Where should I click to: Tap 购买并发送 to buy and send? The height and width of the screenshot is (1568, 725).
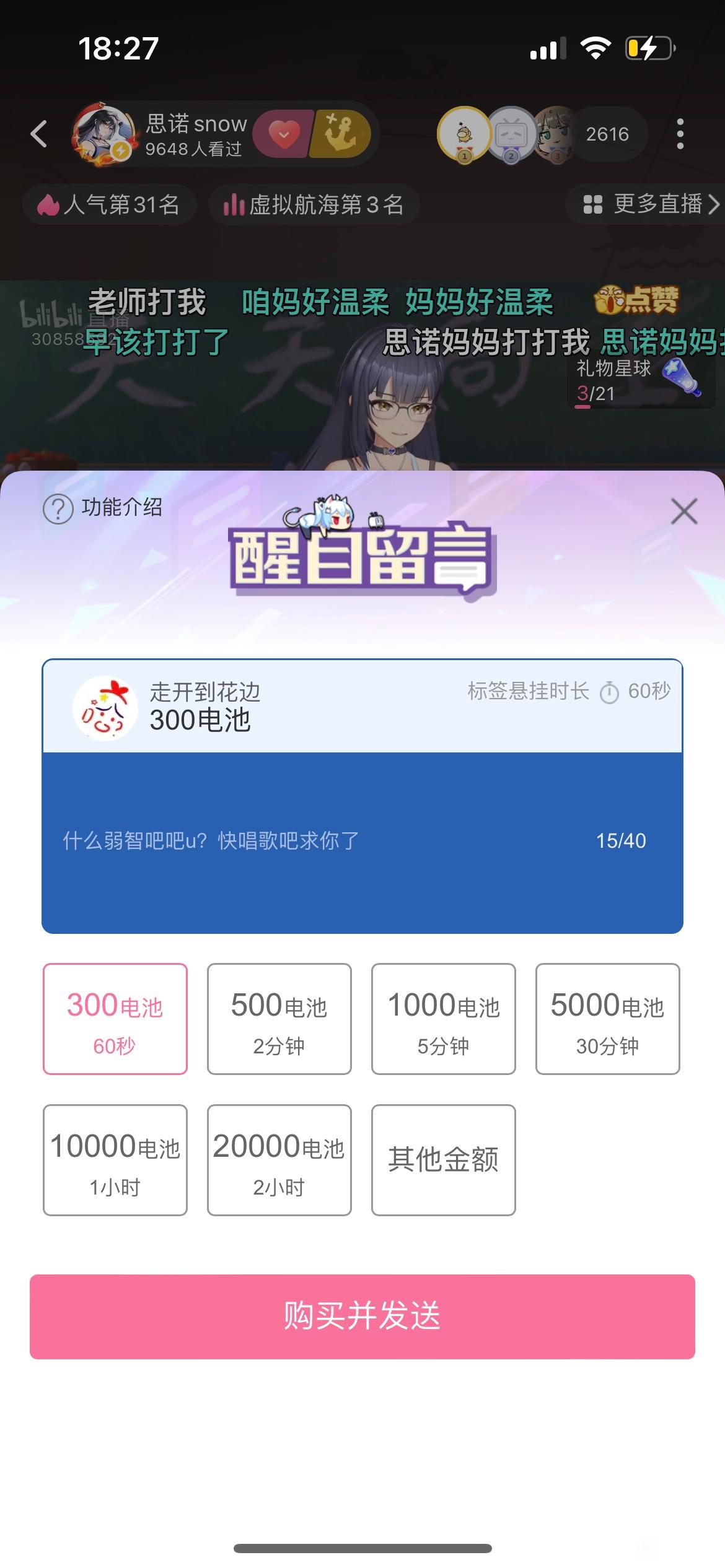click(x=362, y=1317)
